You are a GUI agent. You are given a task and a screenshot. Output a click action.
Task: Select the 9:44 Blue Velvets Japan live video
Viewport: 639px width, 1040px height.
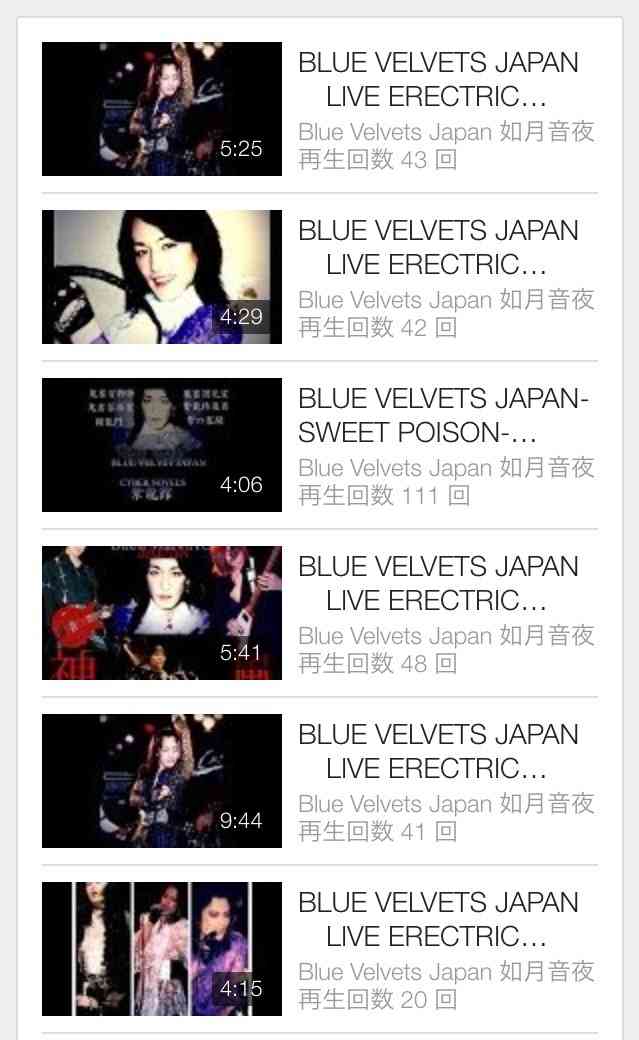[x=162, y=781]
